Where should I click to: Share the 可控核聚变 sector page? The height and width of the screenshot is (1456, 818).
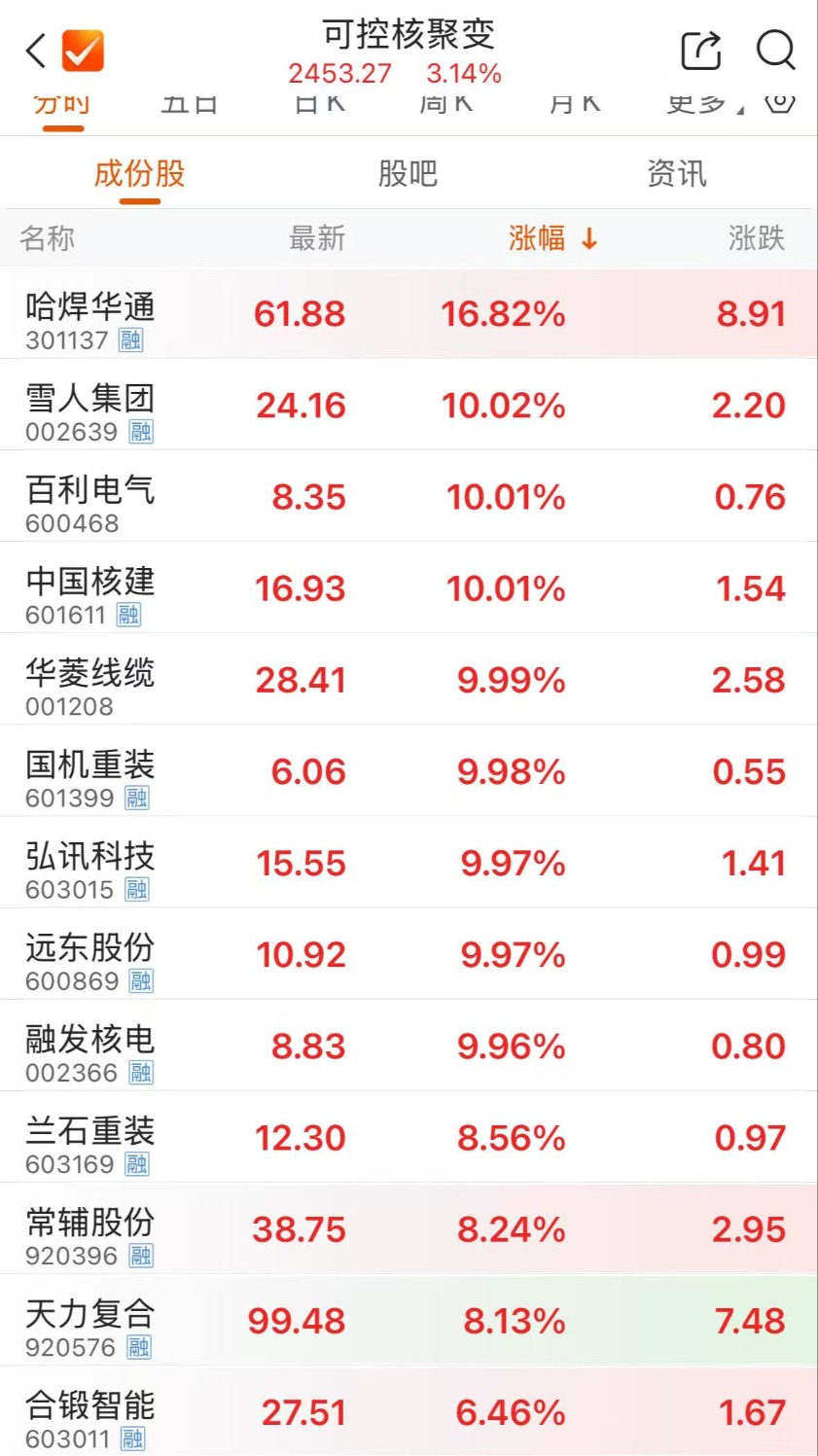pos(700,51)
